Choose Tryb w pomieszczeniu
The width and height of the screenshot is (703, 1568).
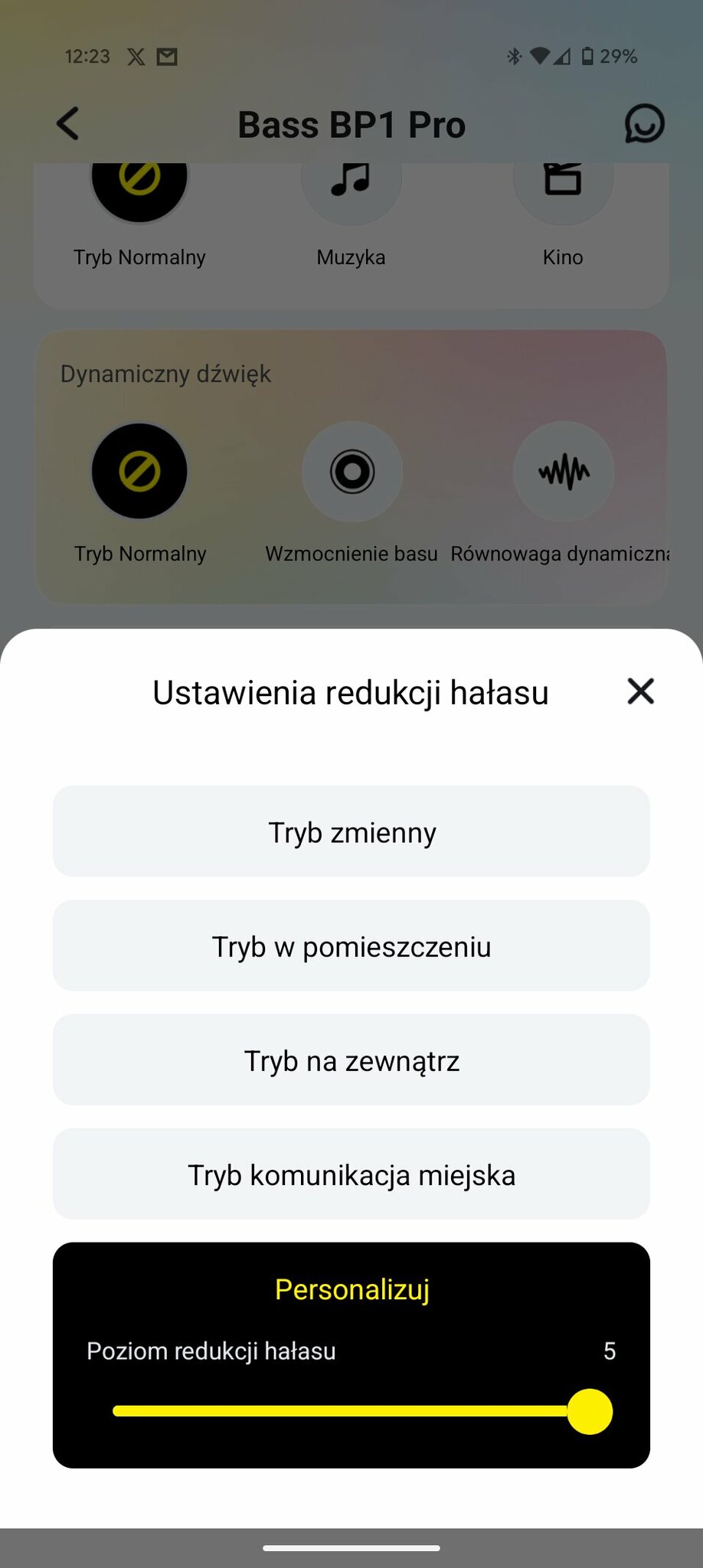click(x=351, y=946)
